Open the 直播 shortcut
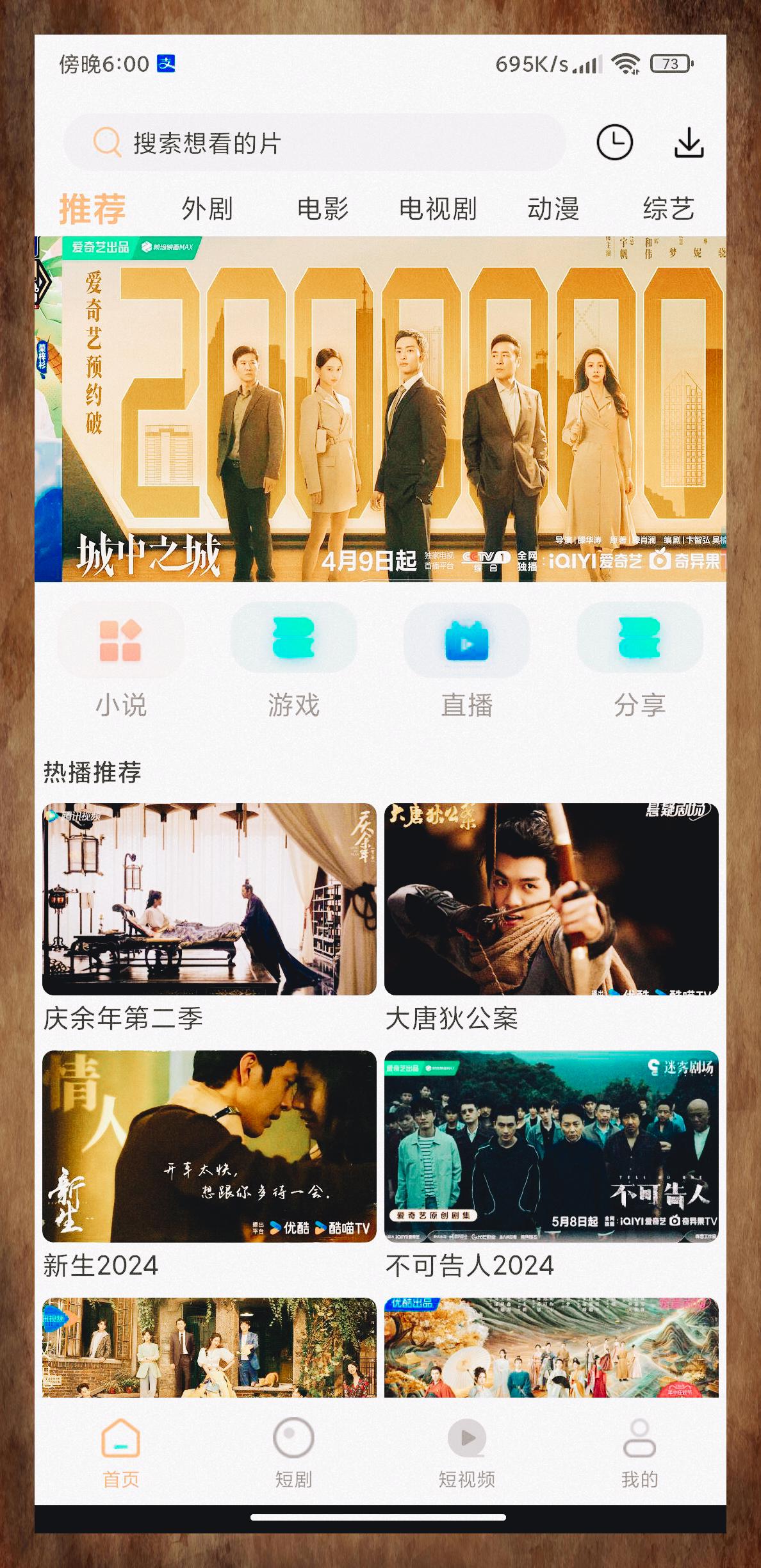761x1568 pixels. click(x=466, y=660)
